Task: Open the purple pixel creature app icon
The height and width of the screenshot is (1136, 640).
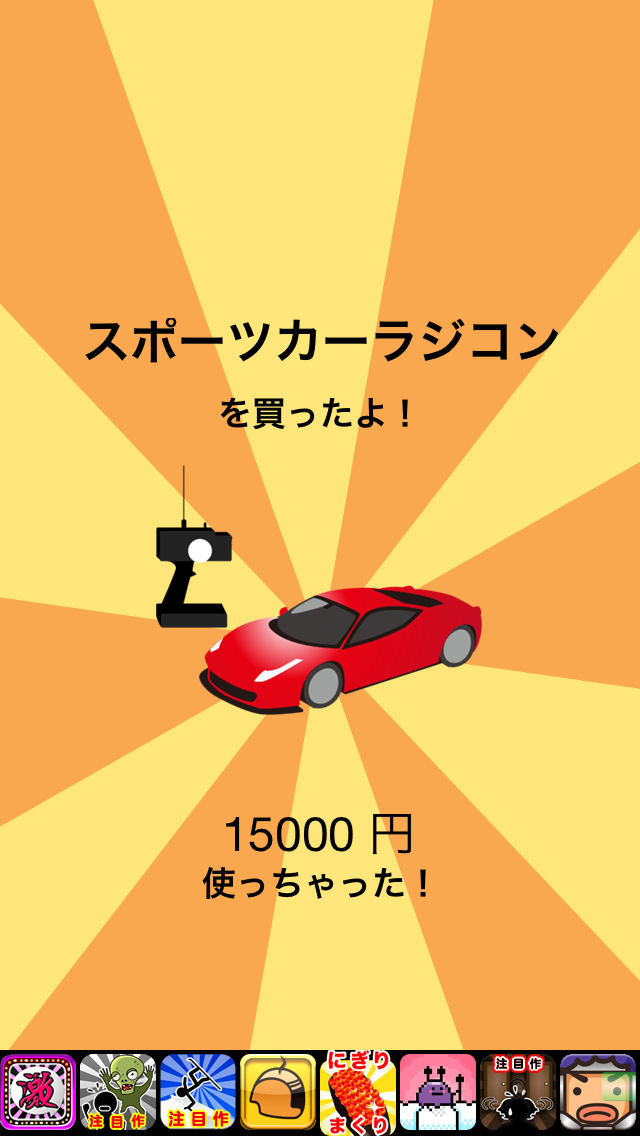Action: (x=438, y=1093)
